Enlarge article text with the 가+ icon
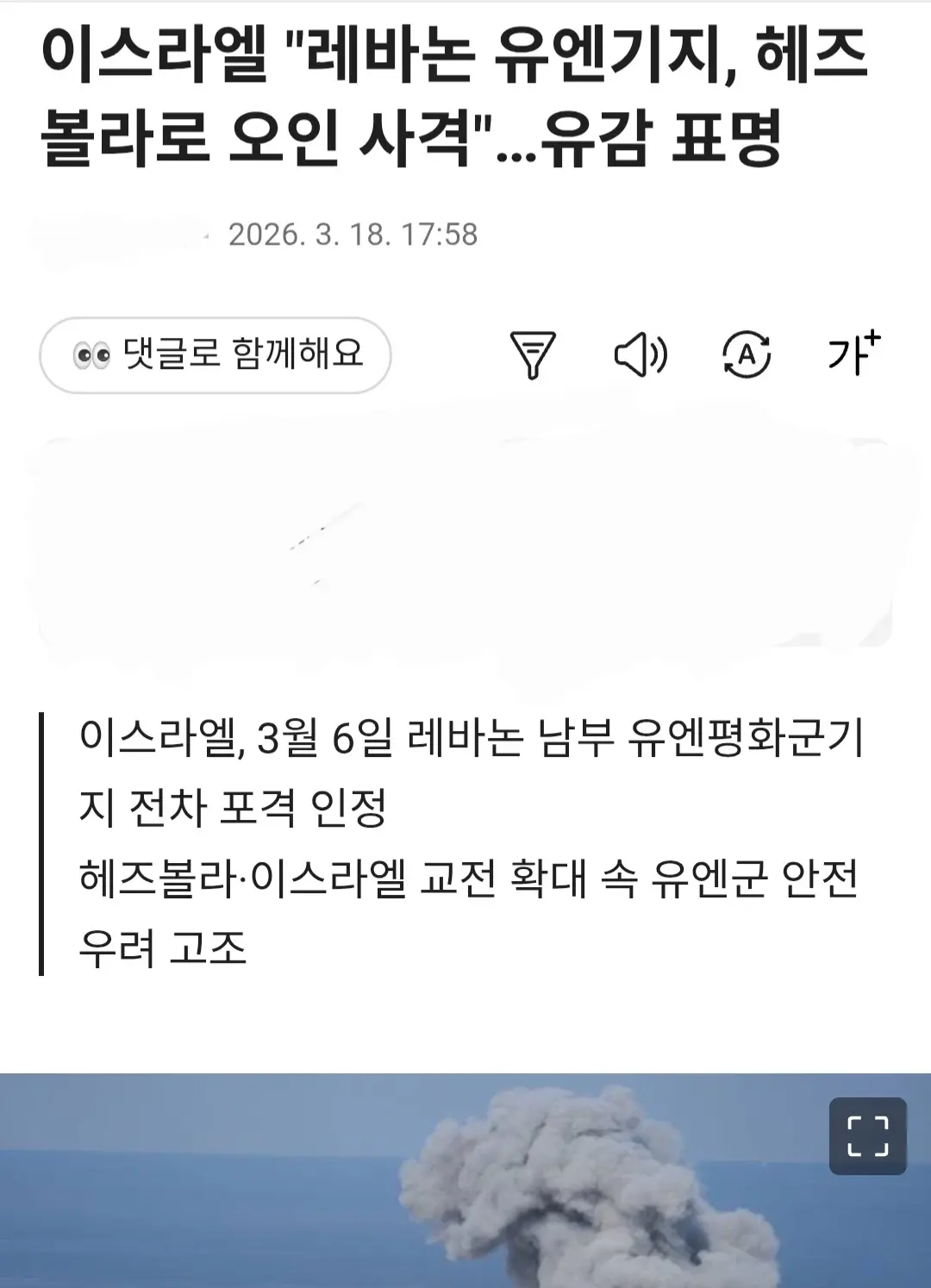This screenshot has height=1288, width=931. coord(855,353)
